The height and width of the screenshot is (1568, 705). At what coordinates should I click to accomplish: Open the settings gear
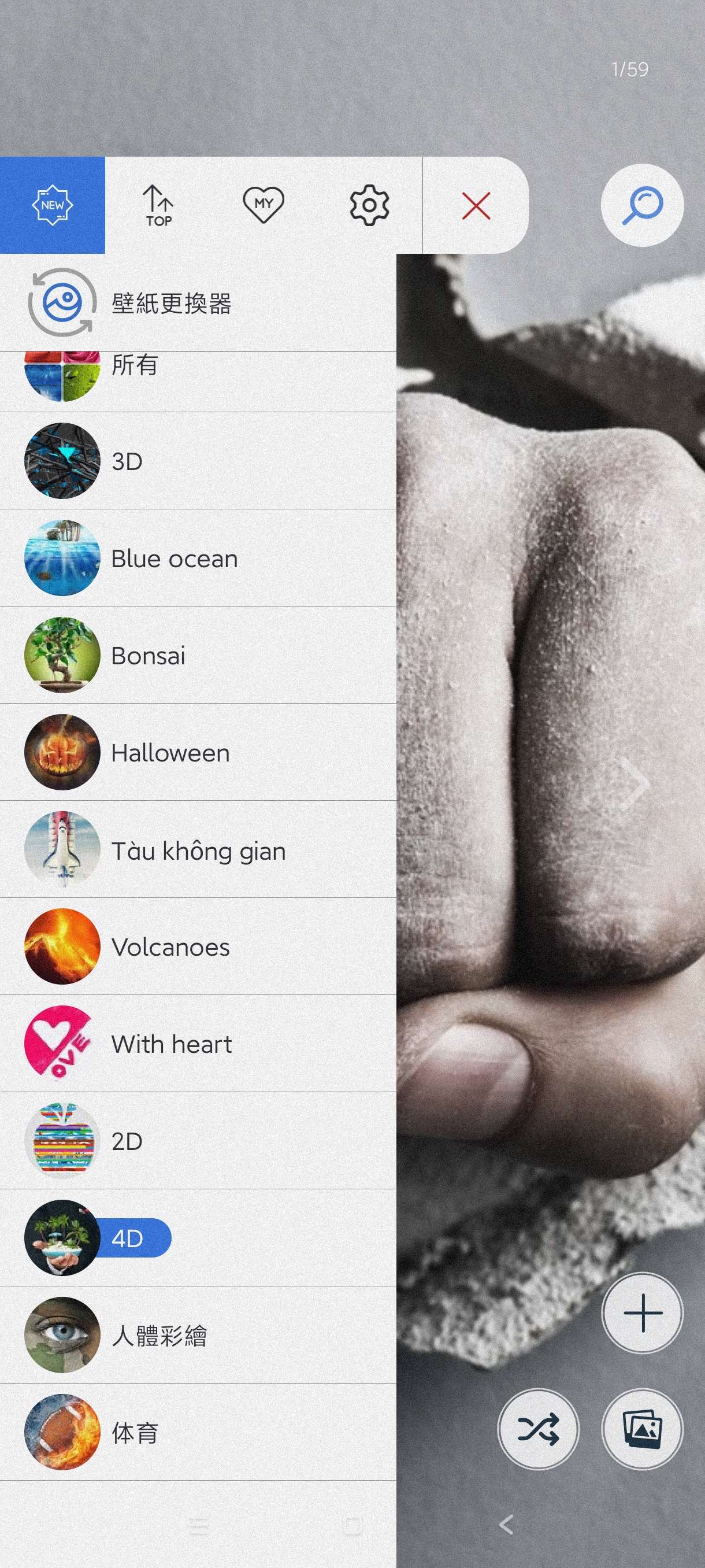(x=369, y=205)
